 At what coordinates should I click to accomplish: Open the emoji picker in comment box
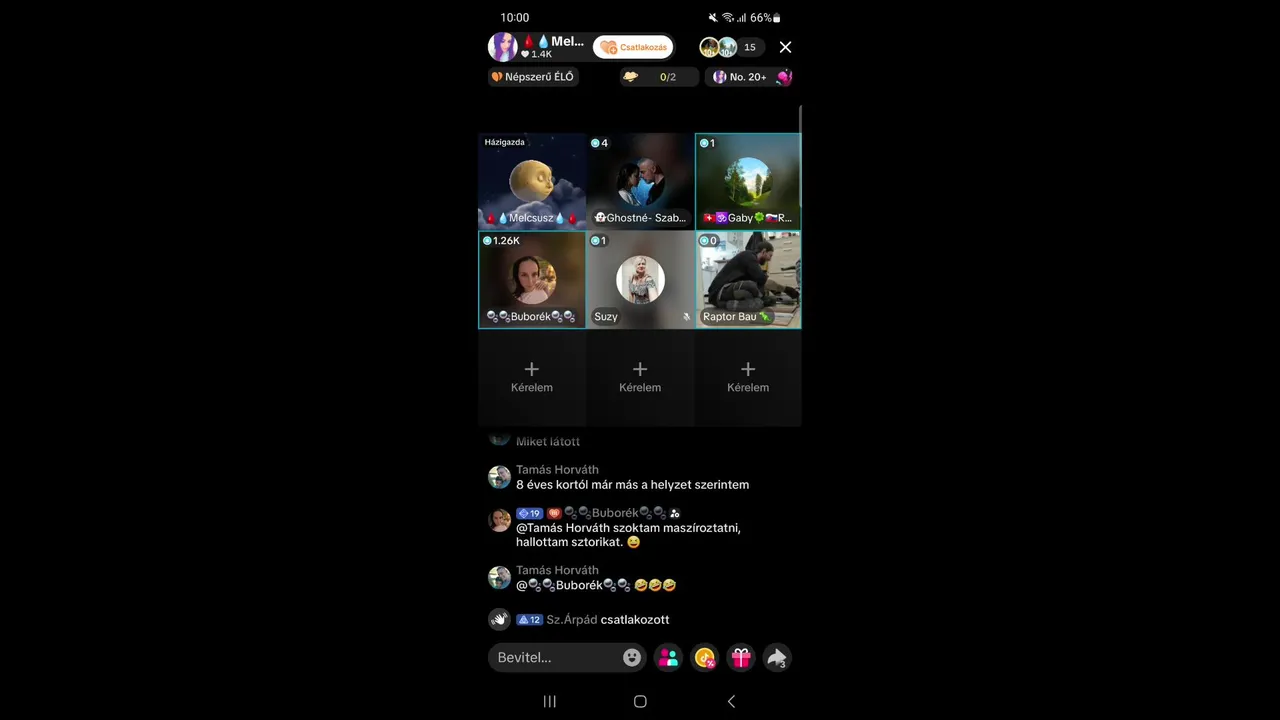632,657
